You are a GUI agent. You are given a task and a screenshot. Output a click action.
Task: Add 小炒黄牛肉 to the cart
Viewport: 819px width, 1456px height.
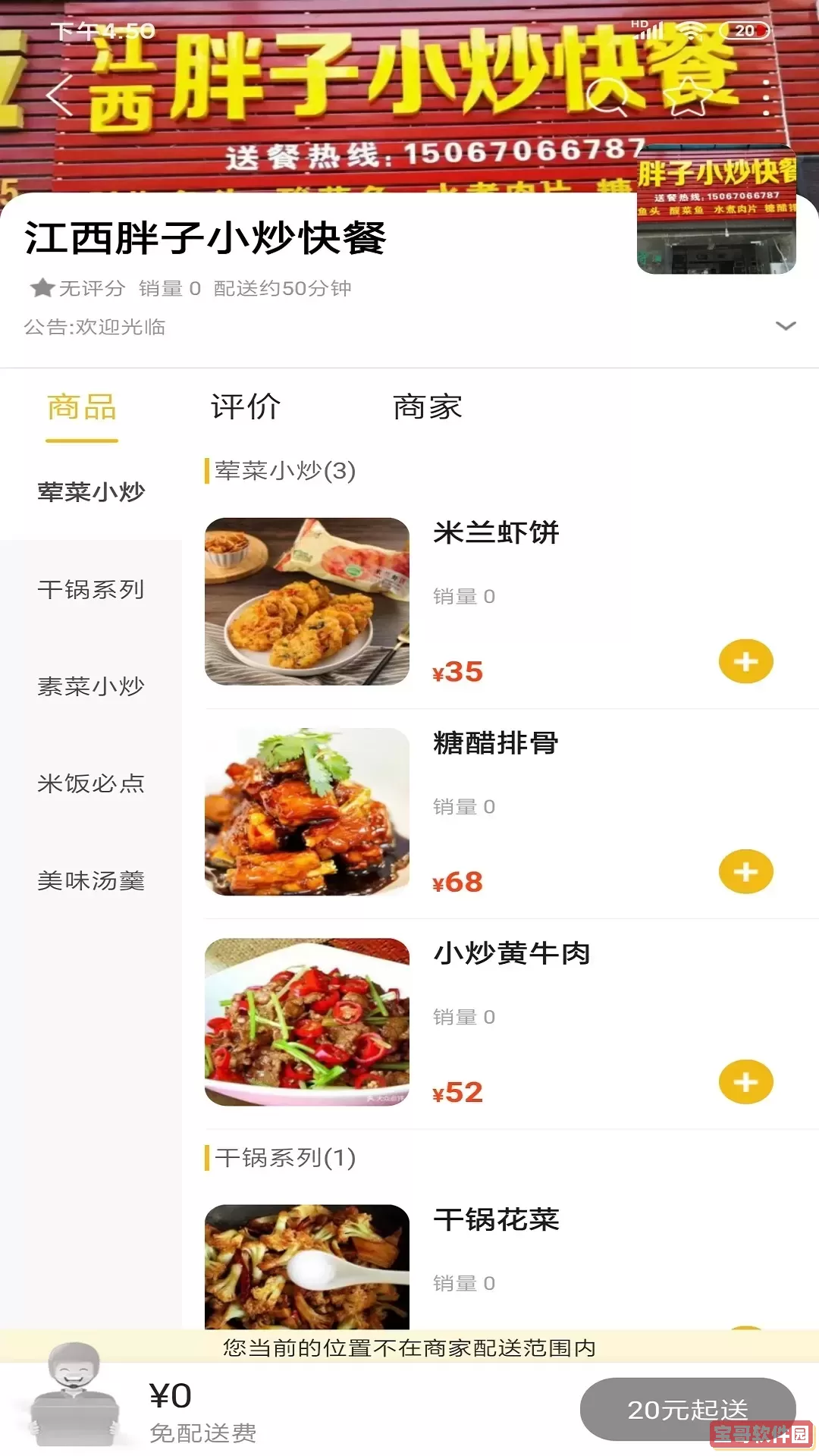point(746,1081)
